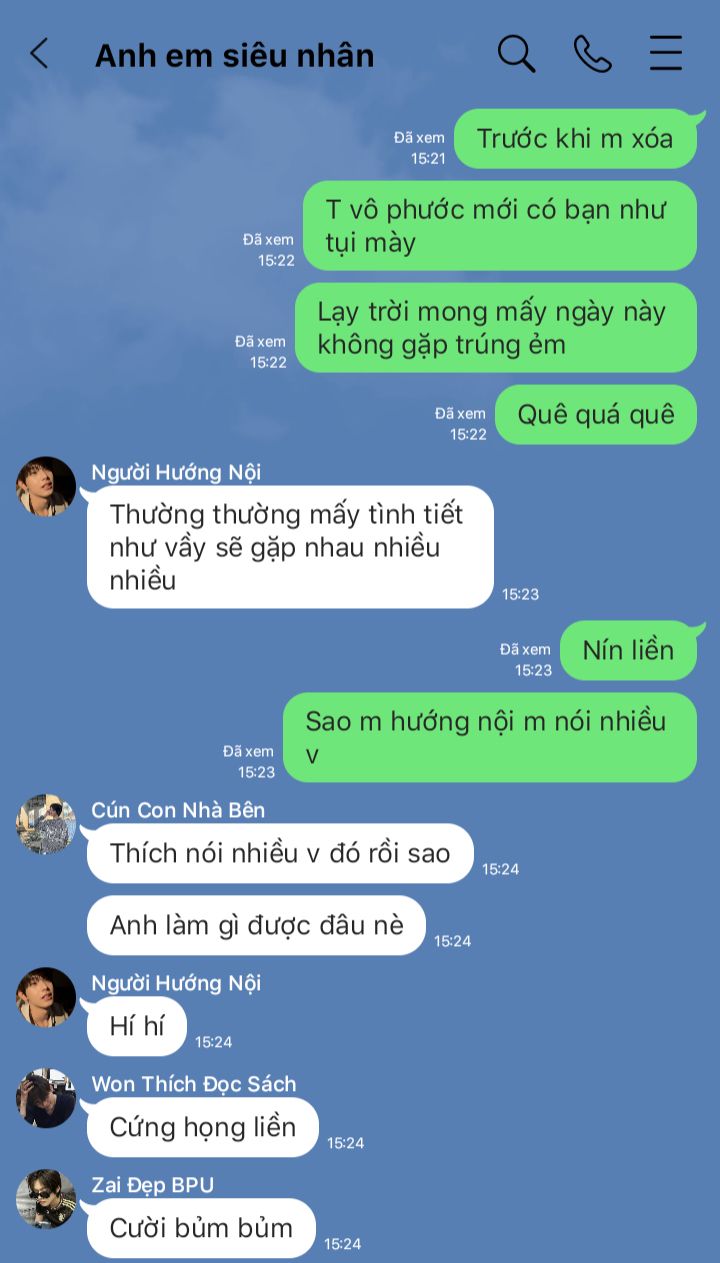Tap Zai Đẹp BPU's profile avatar
Screen dimensions: 720x1263
46,1199
